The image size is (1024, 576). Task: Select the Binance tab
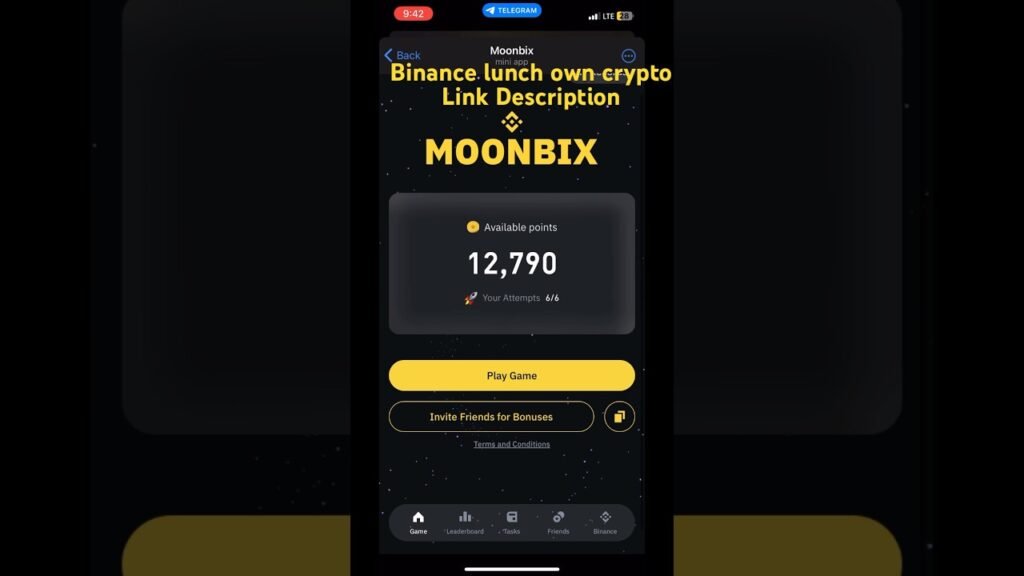click(x=604, y=523)
